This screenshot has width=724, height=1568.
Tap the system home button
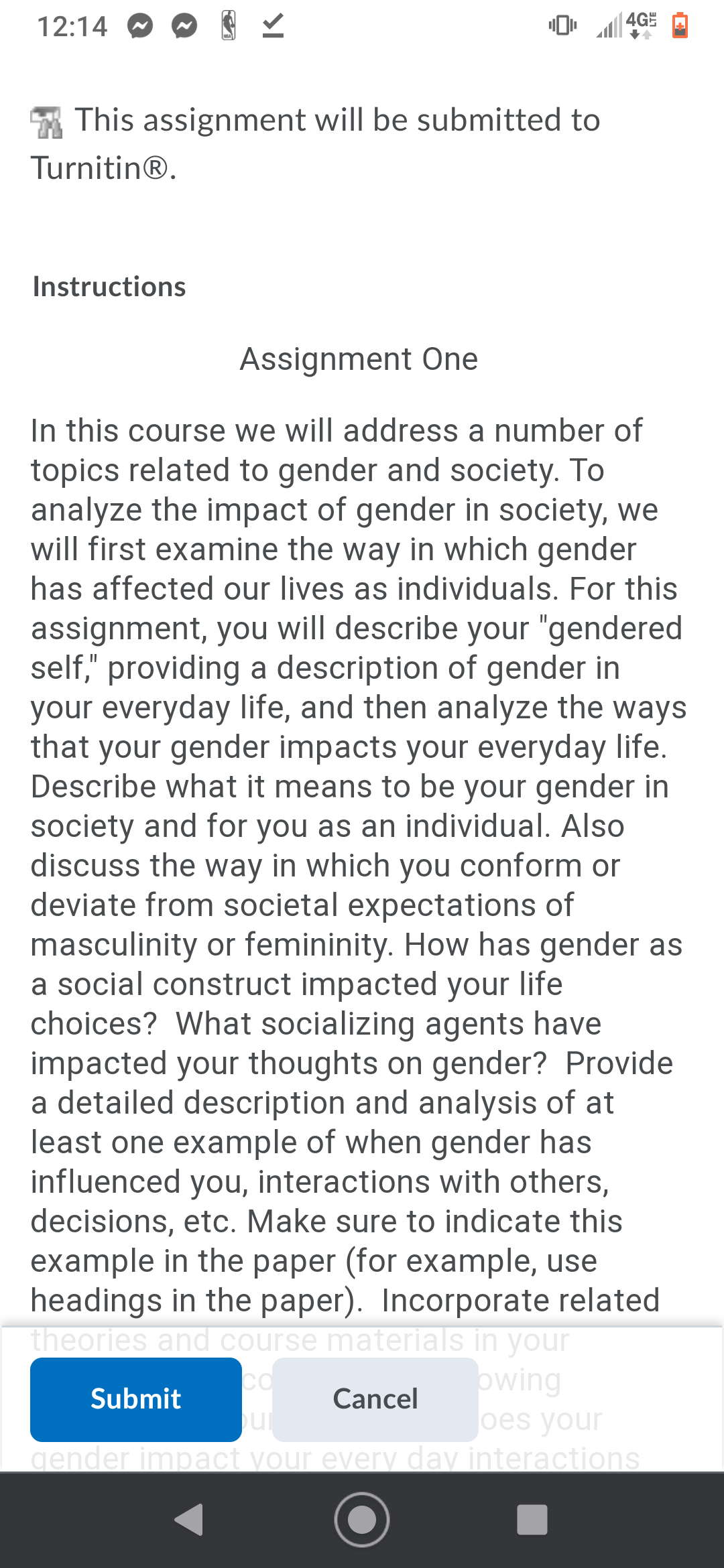362,1519
